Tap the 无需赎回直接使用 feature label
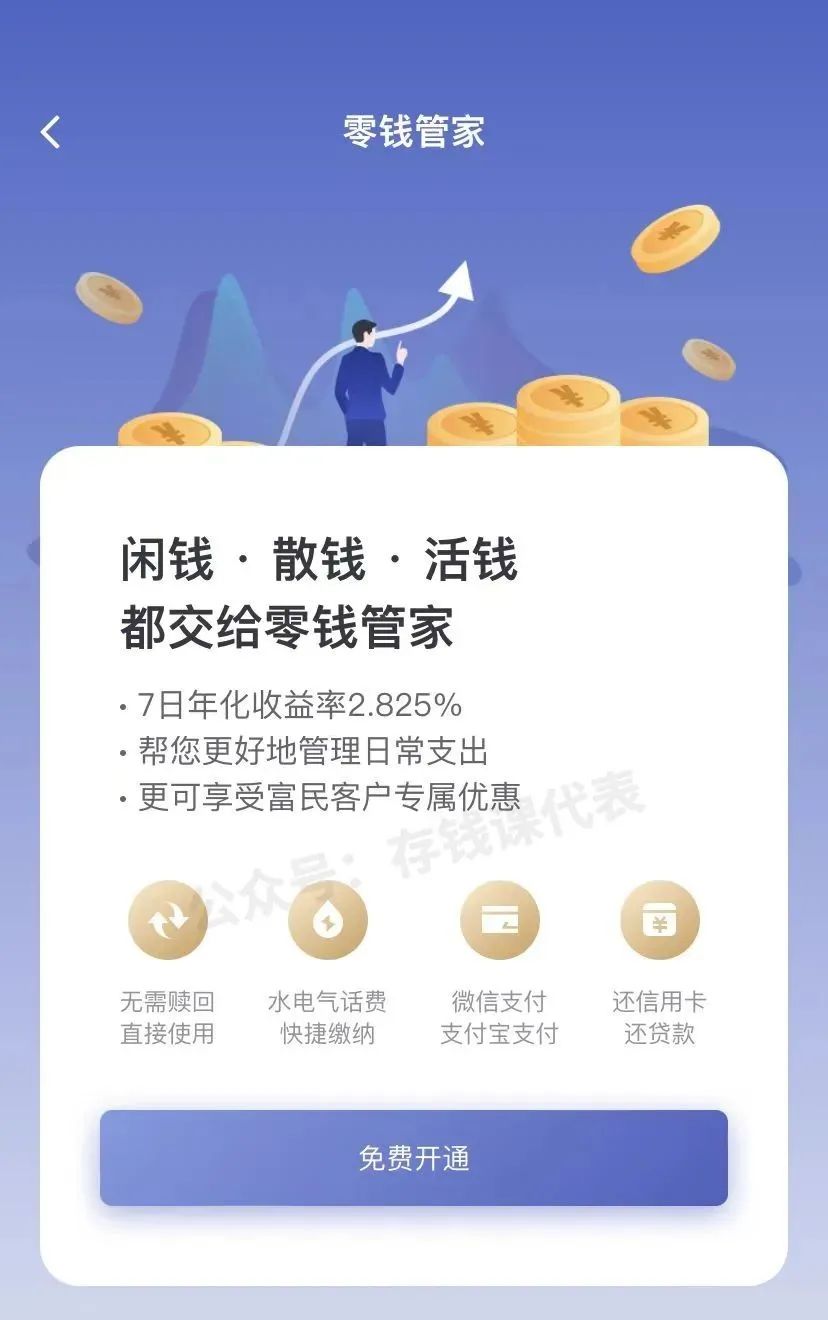The image size is (828, 1320). 167,1017
